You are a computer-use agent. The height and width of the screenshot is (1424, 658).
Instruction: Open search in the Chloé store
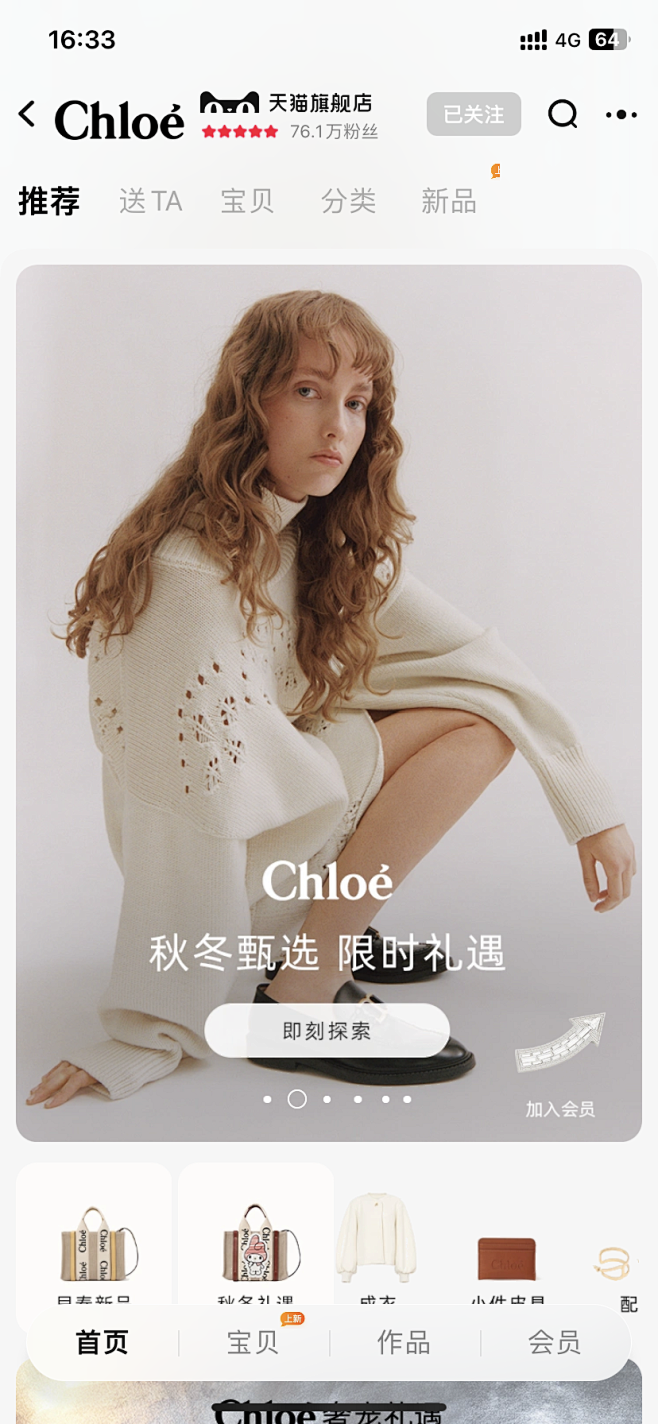[x=563, y=115]
